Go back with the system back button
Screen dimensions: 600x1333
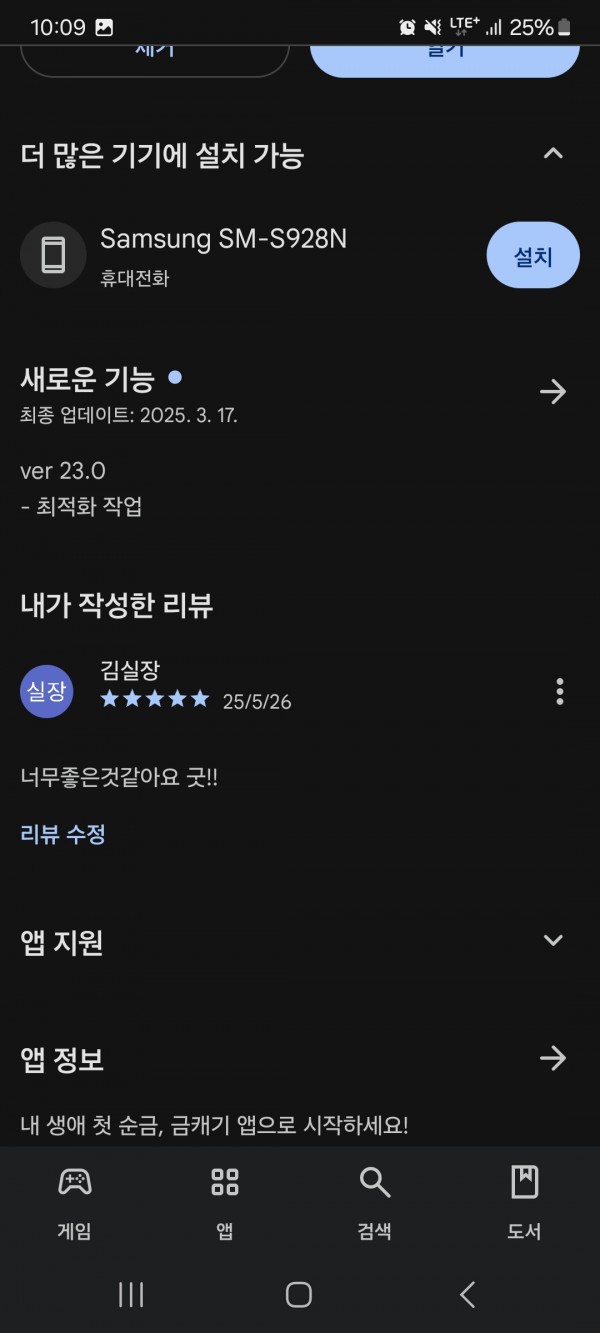(467, 1295)
